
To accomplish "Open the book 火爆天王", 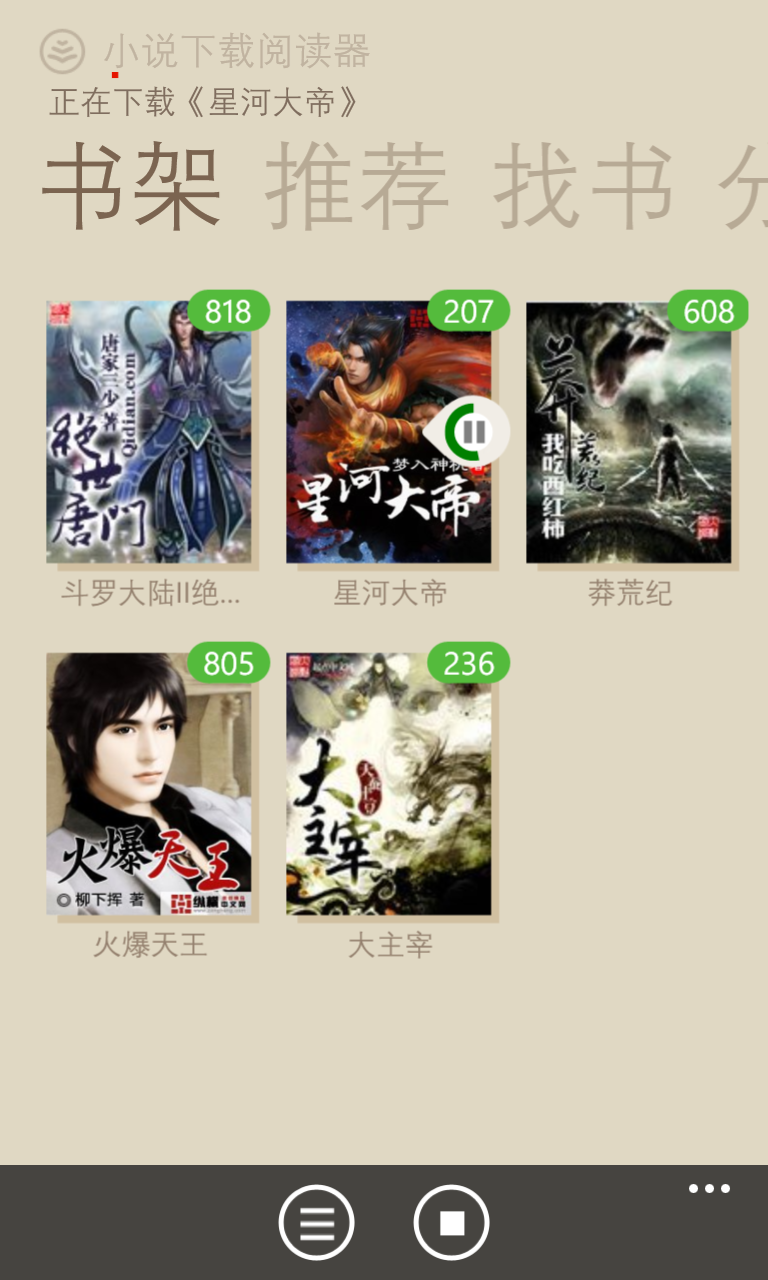I will tap(149, 783).
